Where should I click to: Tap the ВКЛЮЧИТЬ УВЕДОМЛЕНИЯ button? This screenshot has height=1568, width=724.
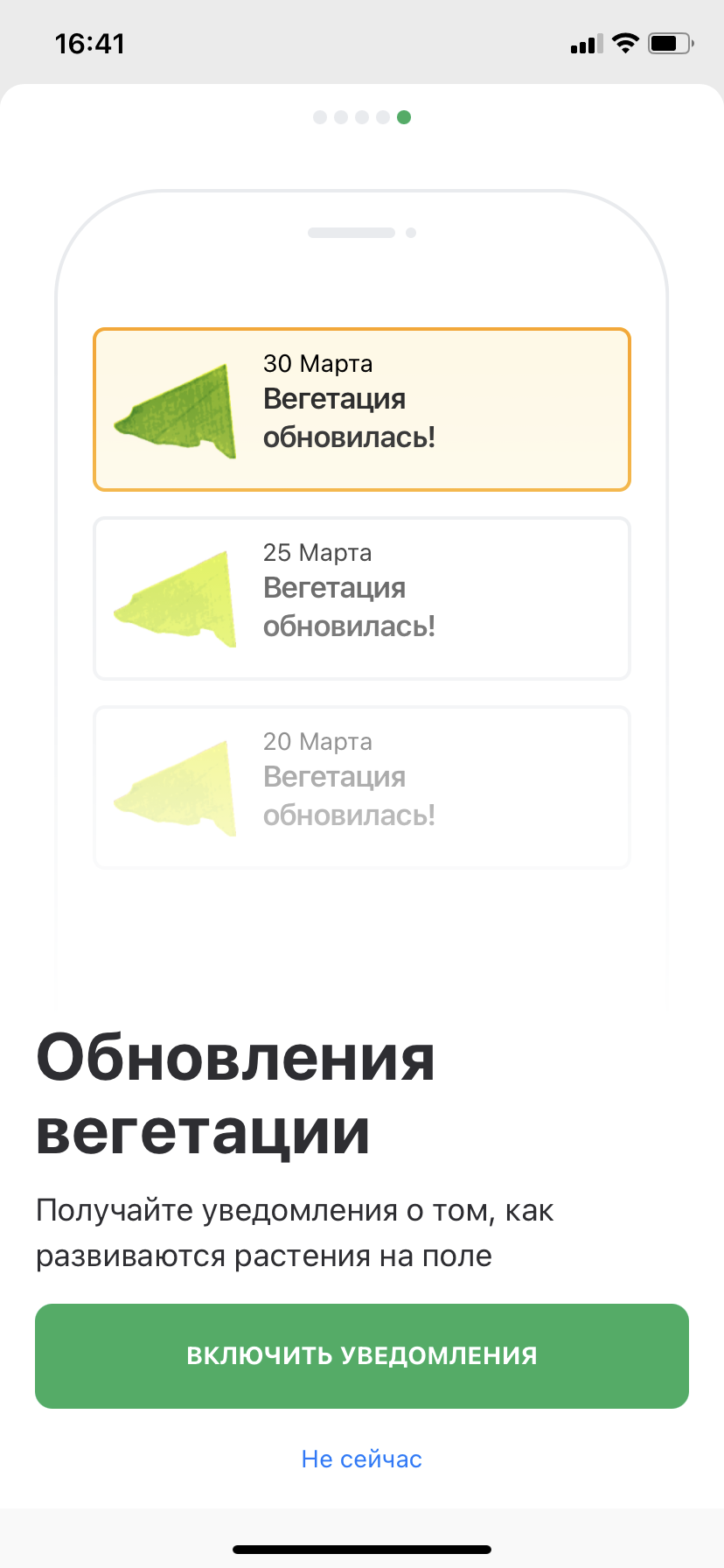tap(362, 1355)
